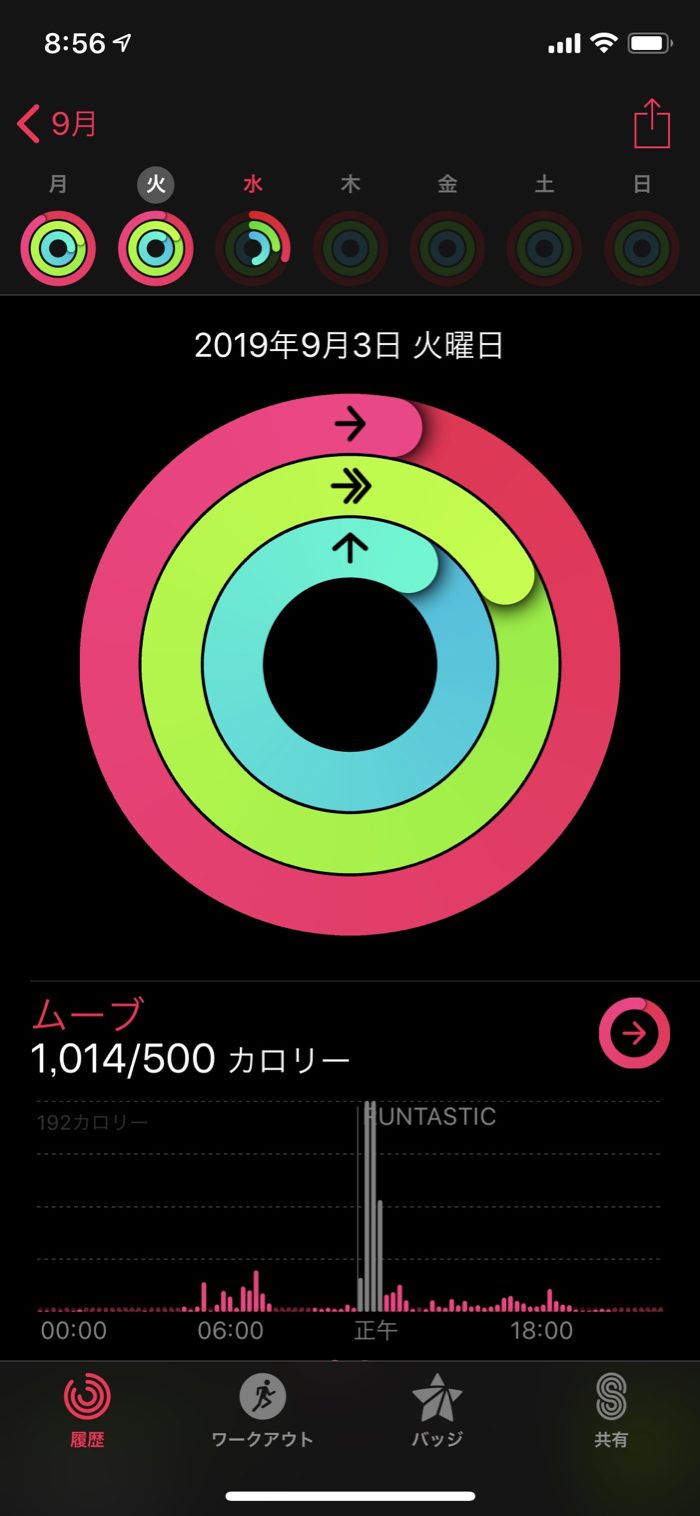This screenshot has width=700, height=1516.
Task: Select Thursday (木) activity rings
Action: tap(350, 248)
